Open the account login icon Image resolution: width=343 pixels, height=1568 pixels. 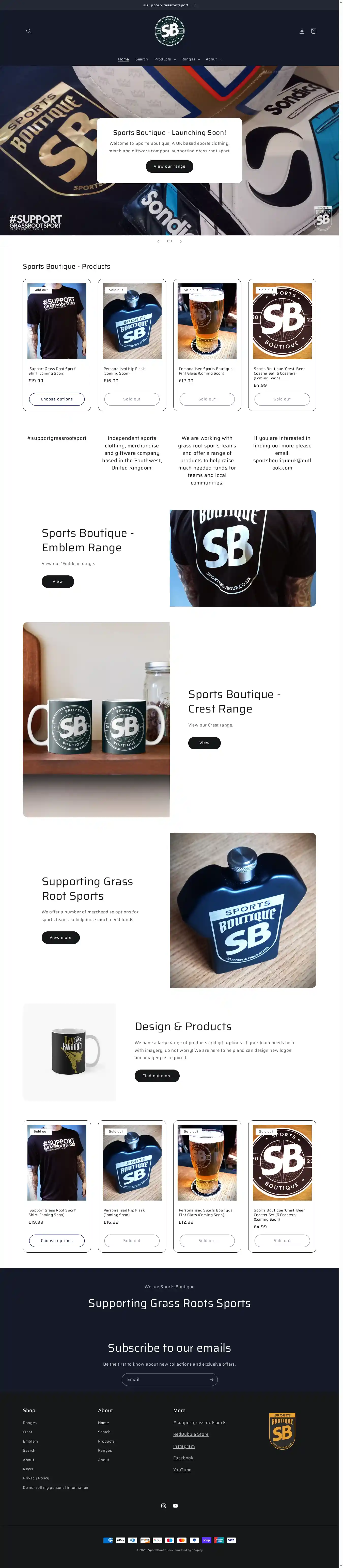pyautogui.click(x=302, y=31)
